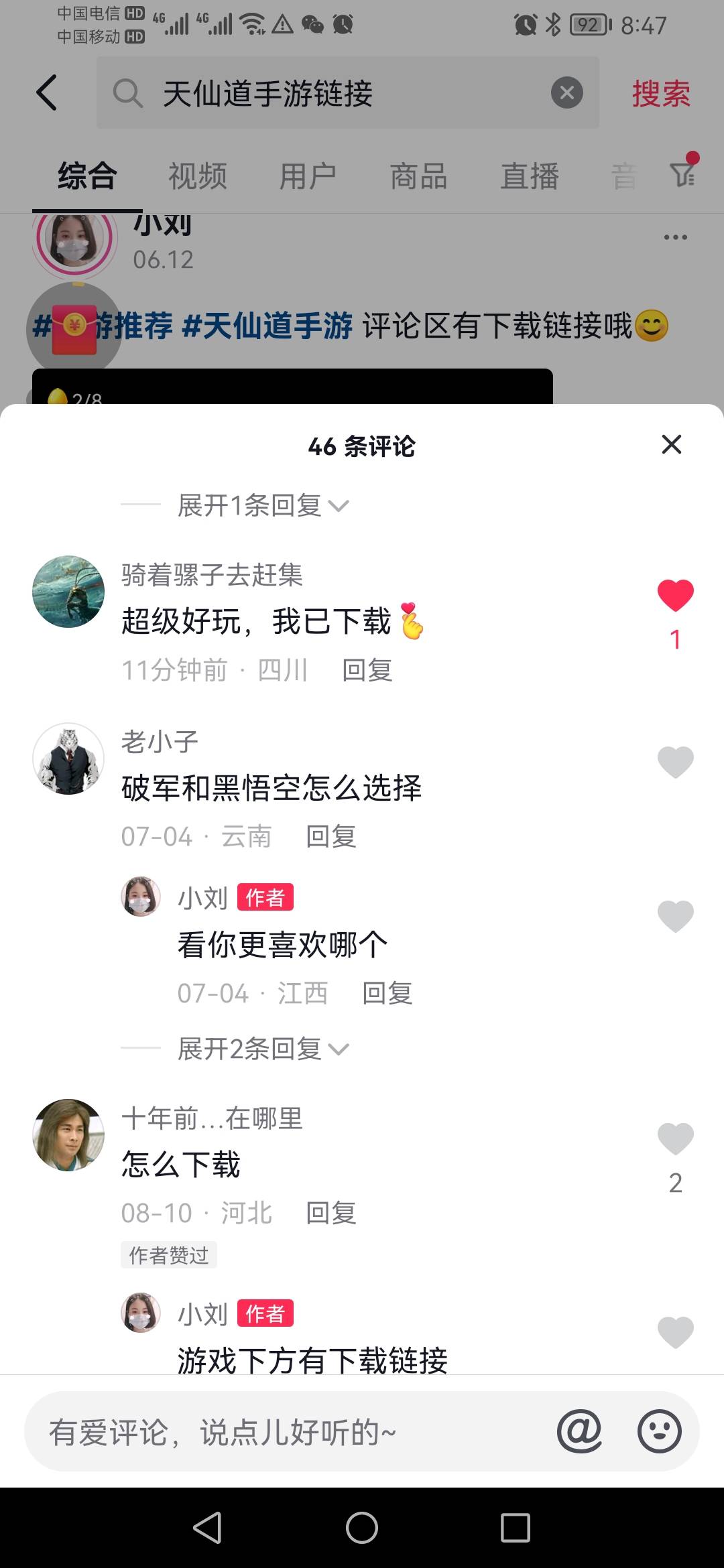Open the comment input field
Image resolution: width=724 pixels, height=1568 pixels.
(282, 1432)
